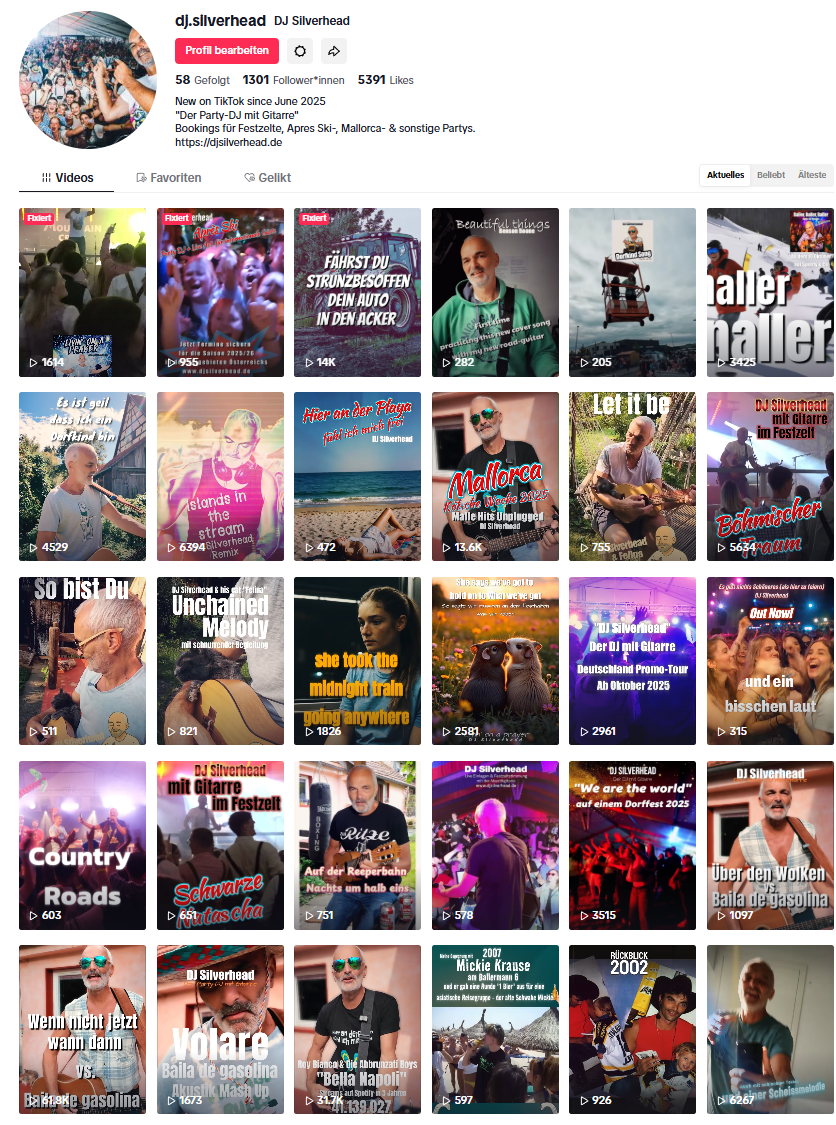This screenshot has height=1125, width=836.
Task: Open the 'Rückblick 2002' video
Action: click(632, 1029)
